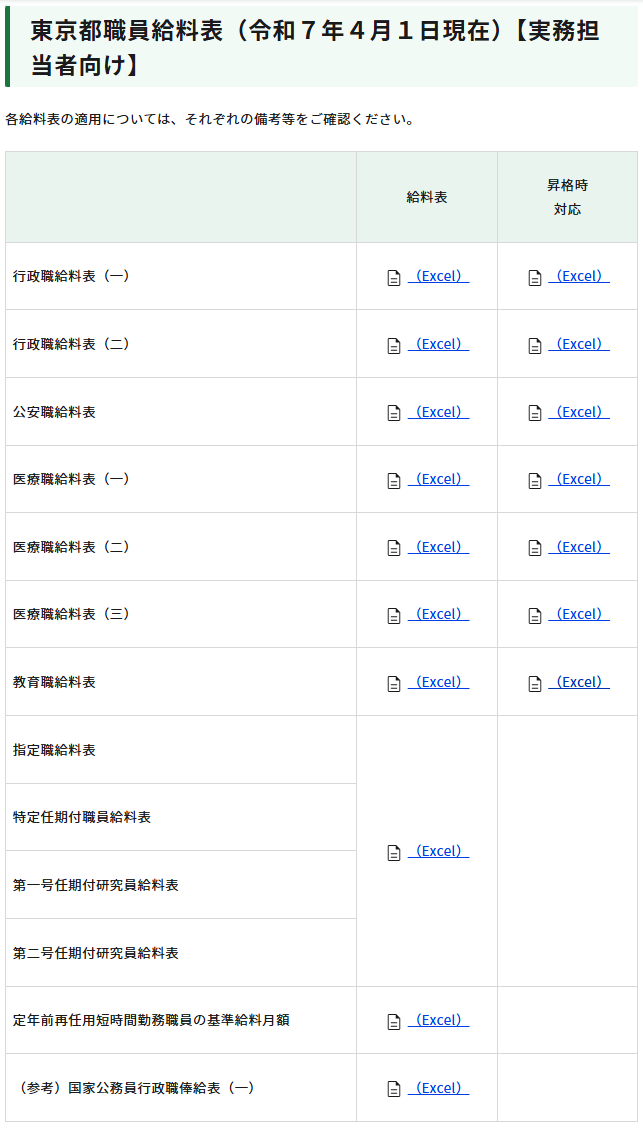Viewport: 643px width, 1128px height.
Task: Open the 昇格時対応 Excel for 医療職給料表(二)
Action: tap(578, 548)
